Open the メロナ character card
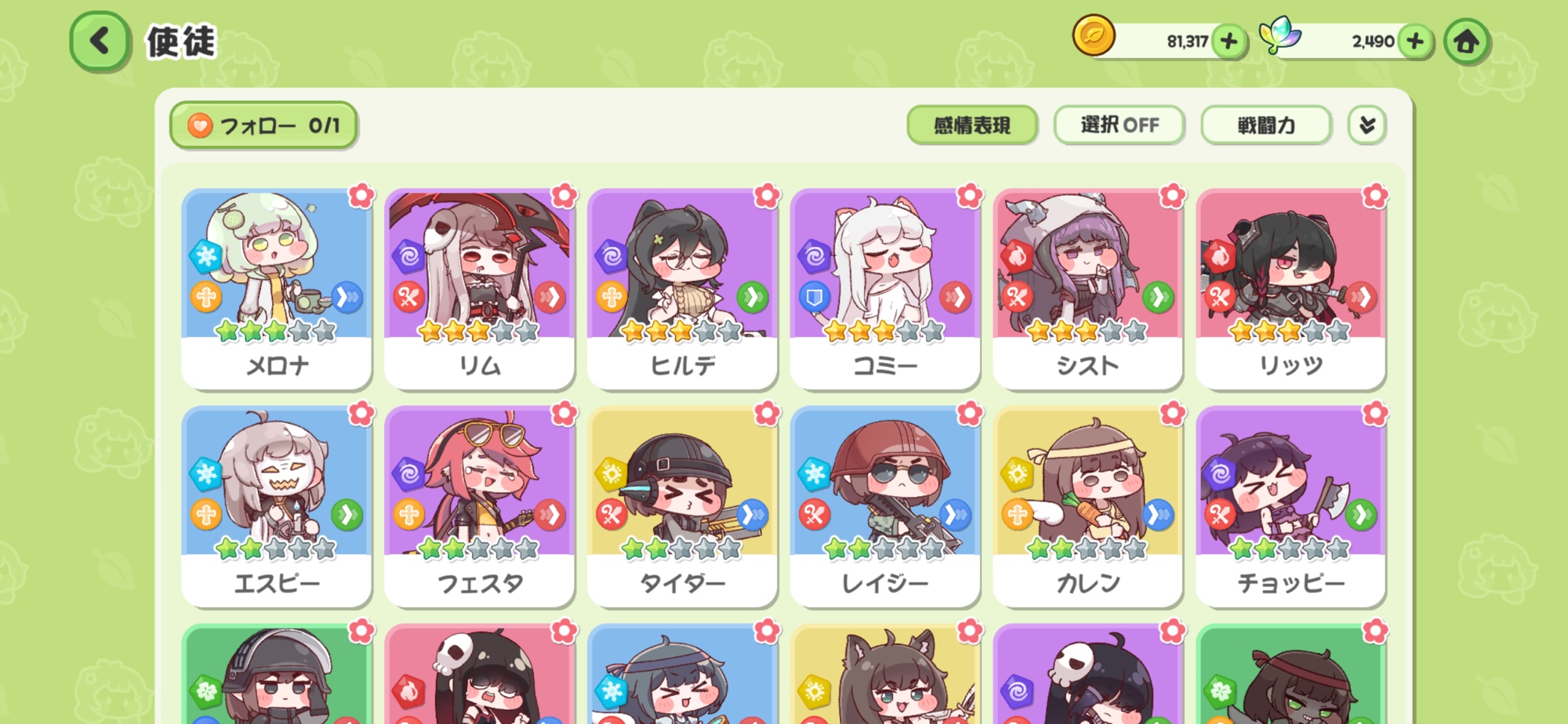 point(277,288)
